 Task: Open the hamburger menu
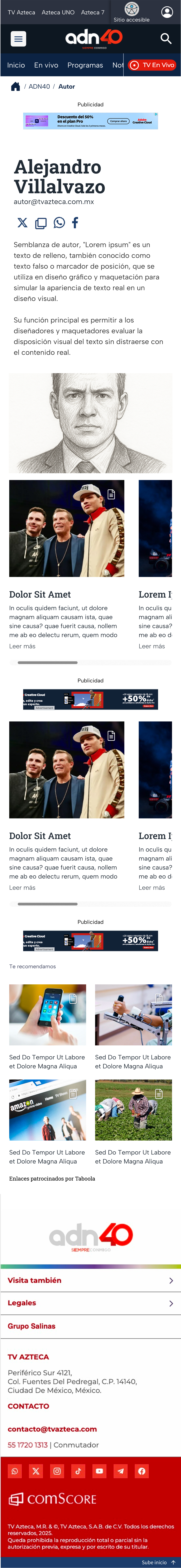18,39
